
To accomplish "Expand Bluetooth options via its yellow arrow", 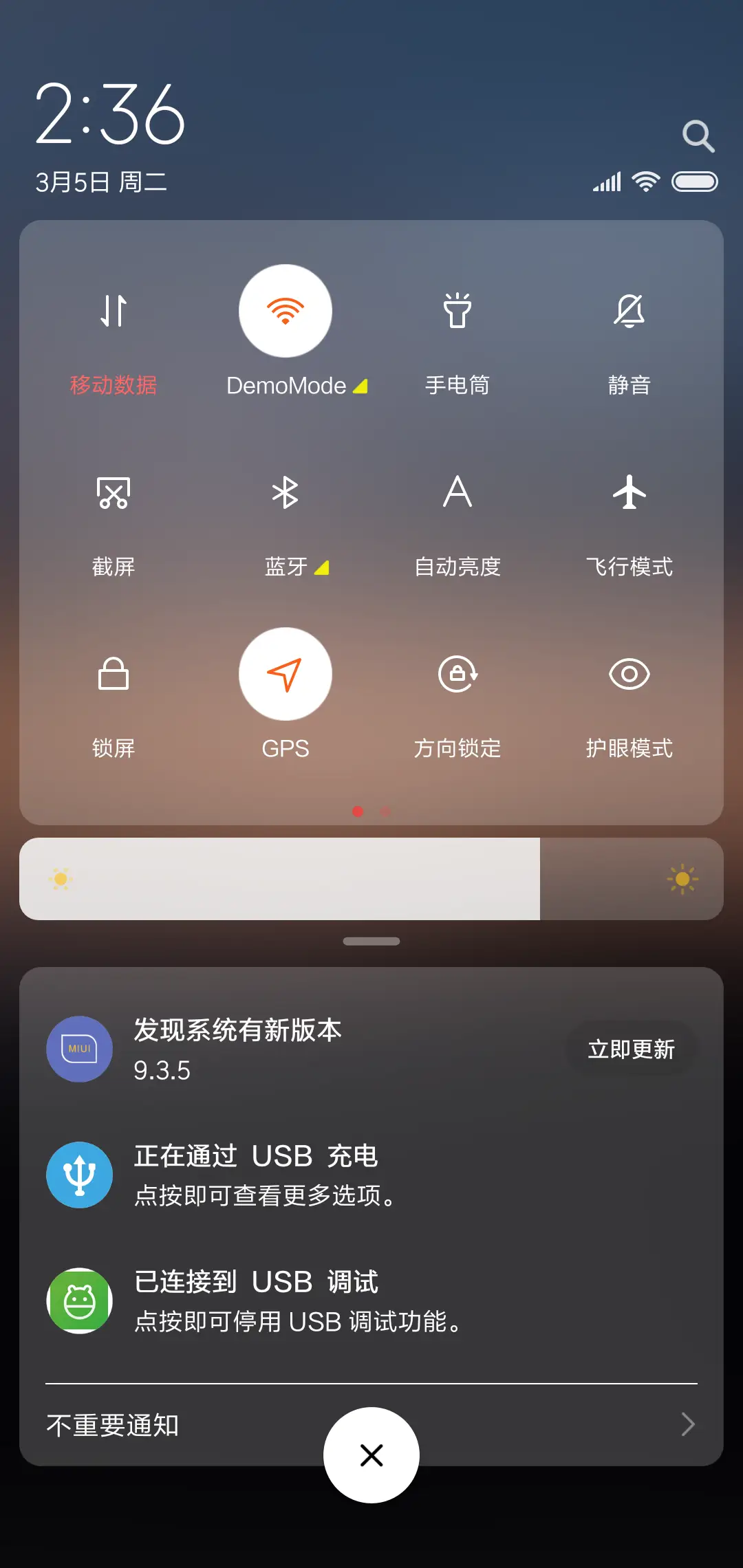I will [x=322, y=567].
